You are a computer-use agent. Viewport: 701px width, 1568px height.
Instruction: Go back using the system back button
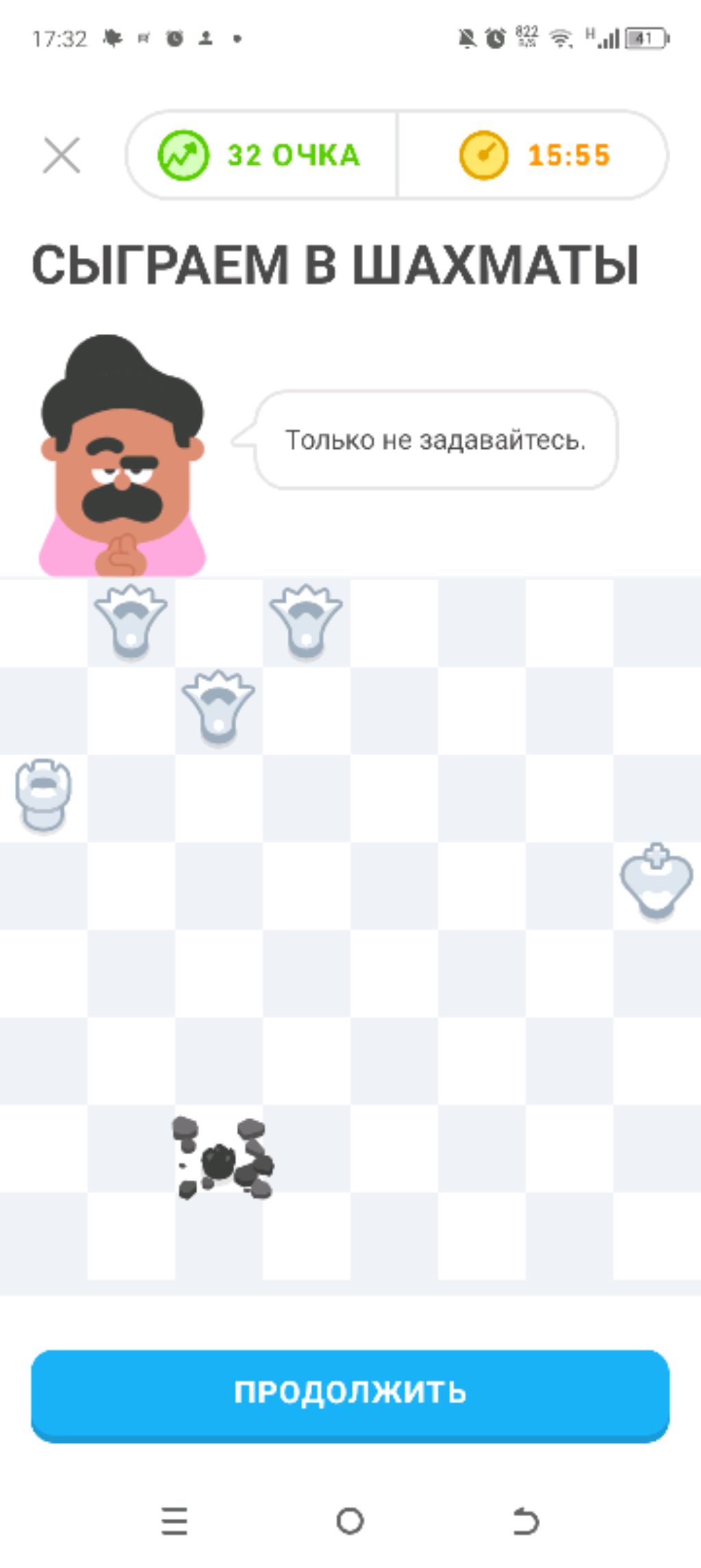[526, 1521]
